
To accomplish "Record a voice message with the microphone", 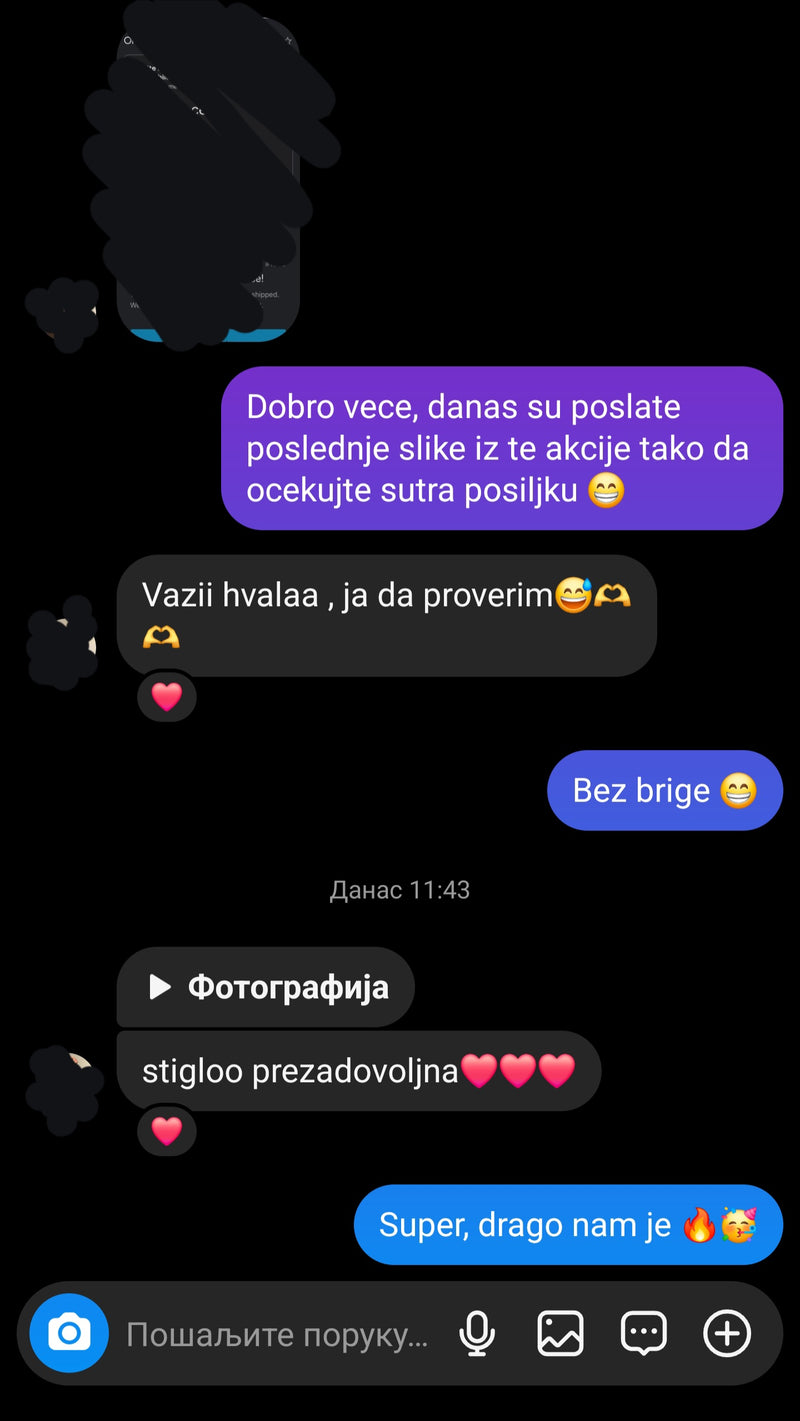I will [x=477, y=1333].
